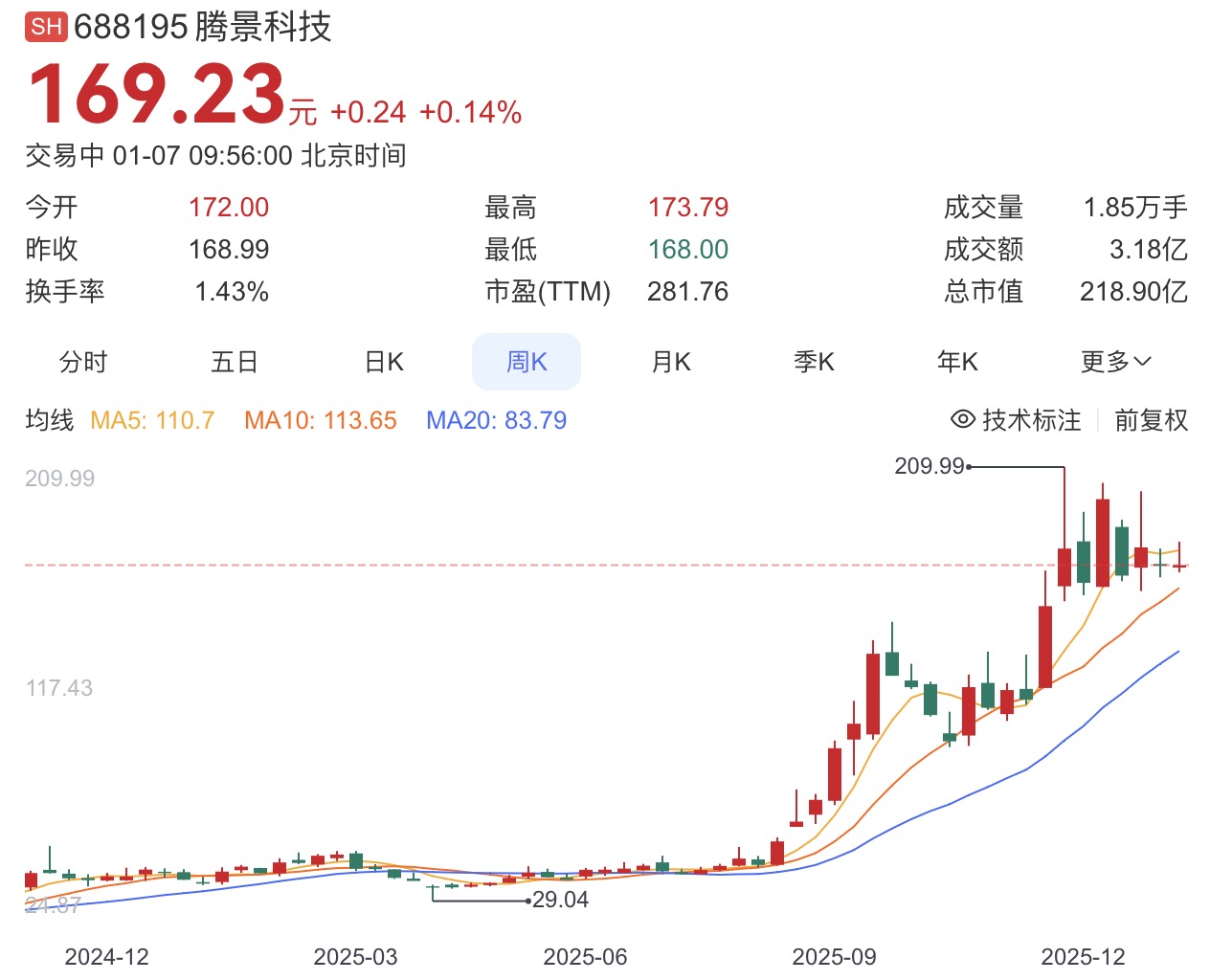Viewport: 1210px width, 980px height.
Task: Select the 五日 chart tab
Action: (x=235, y=362)
